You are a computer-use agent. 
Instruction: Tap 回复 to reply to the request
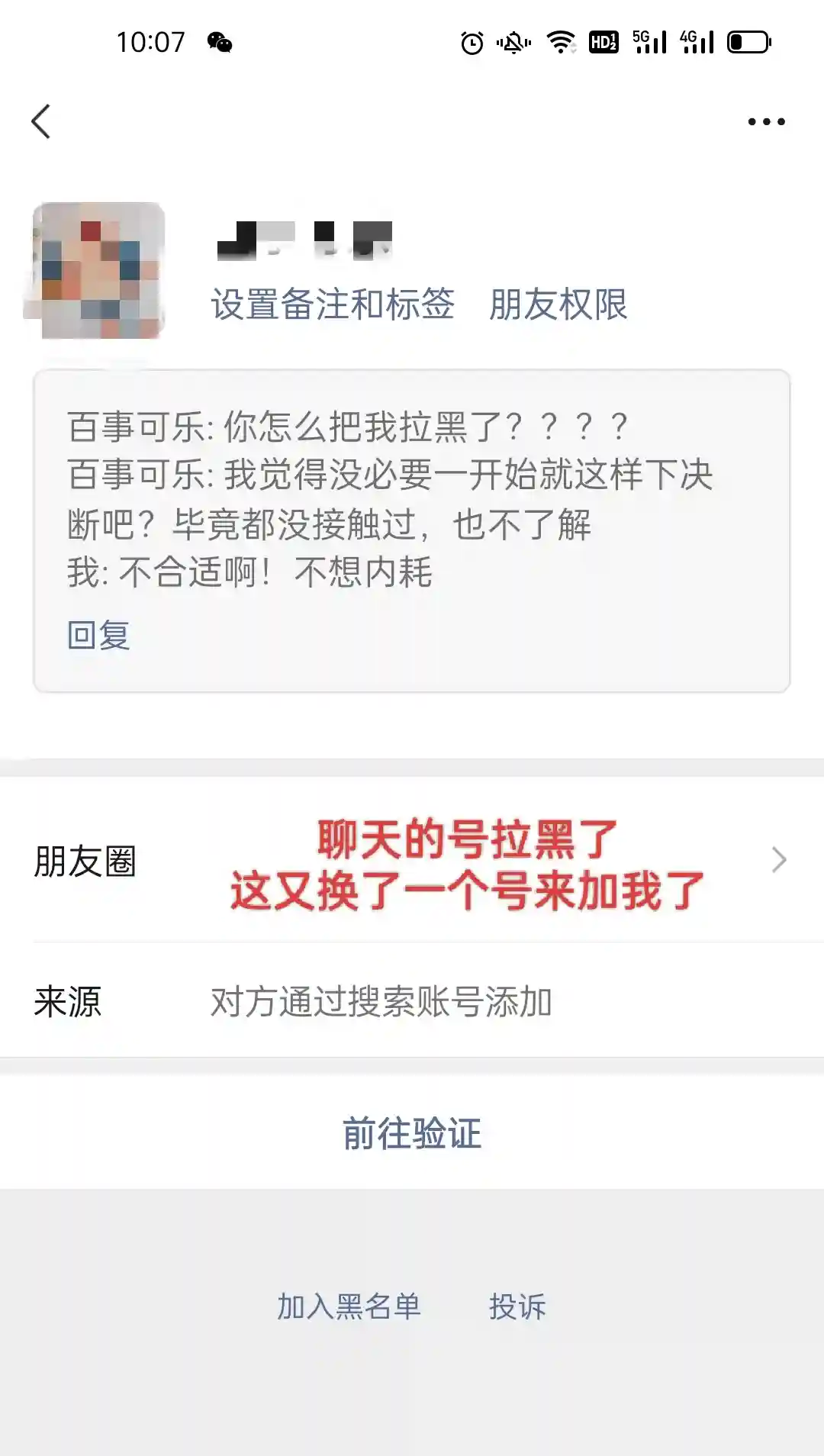pyautogui.click(x=98, y=635)
